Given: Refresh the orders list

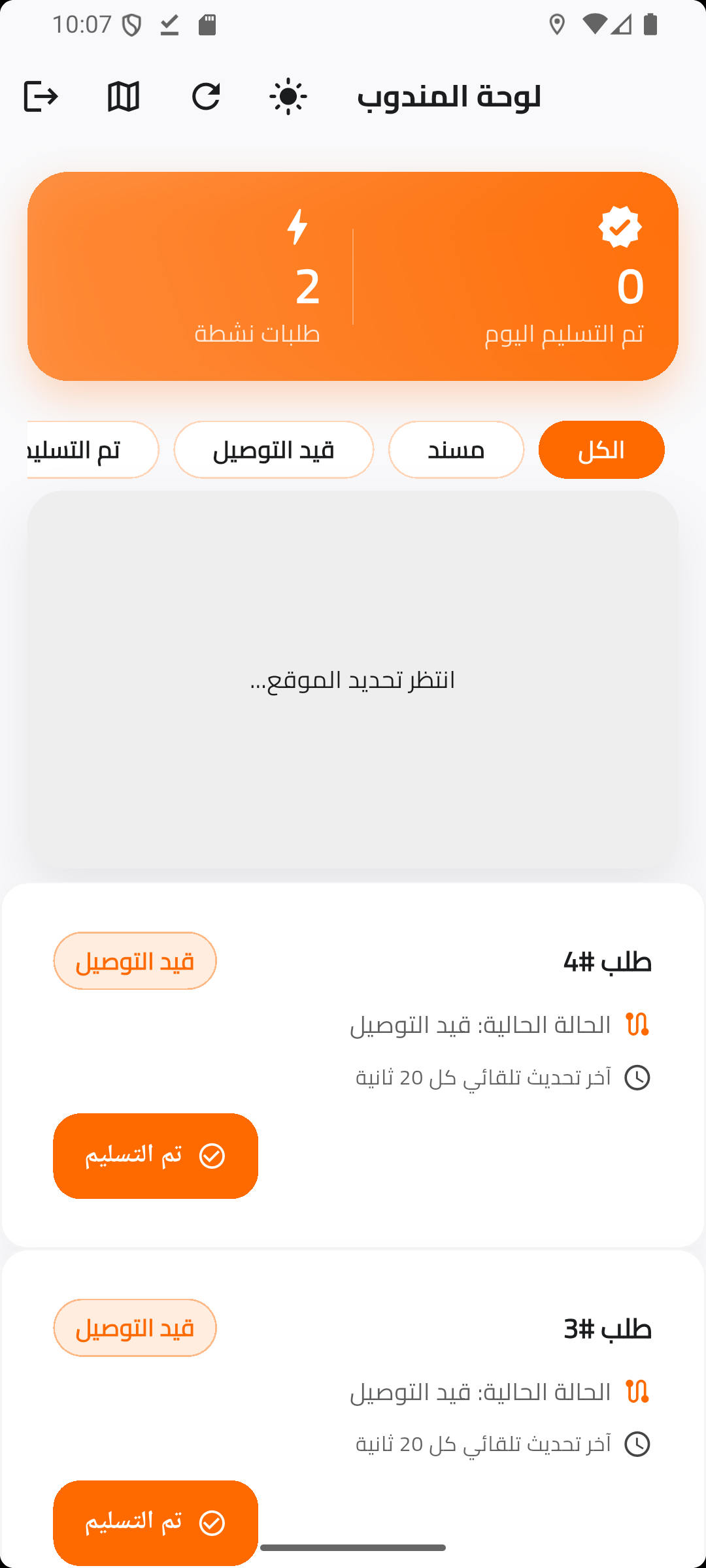Looking at the screenshot, I should (x=206, y=97).
